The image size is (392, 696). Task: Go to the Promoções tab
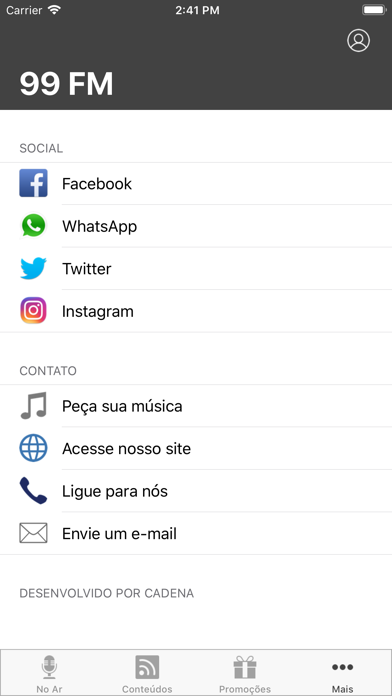click(245, 673)
